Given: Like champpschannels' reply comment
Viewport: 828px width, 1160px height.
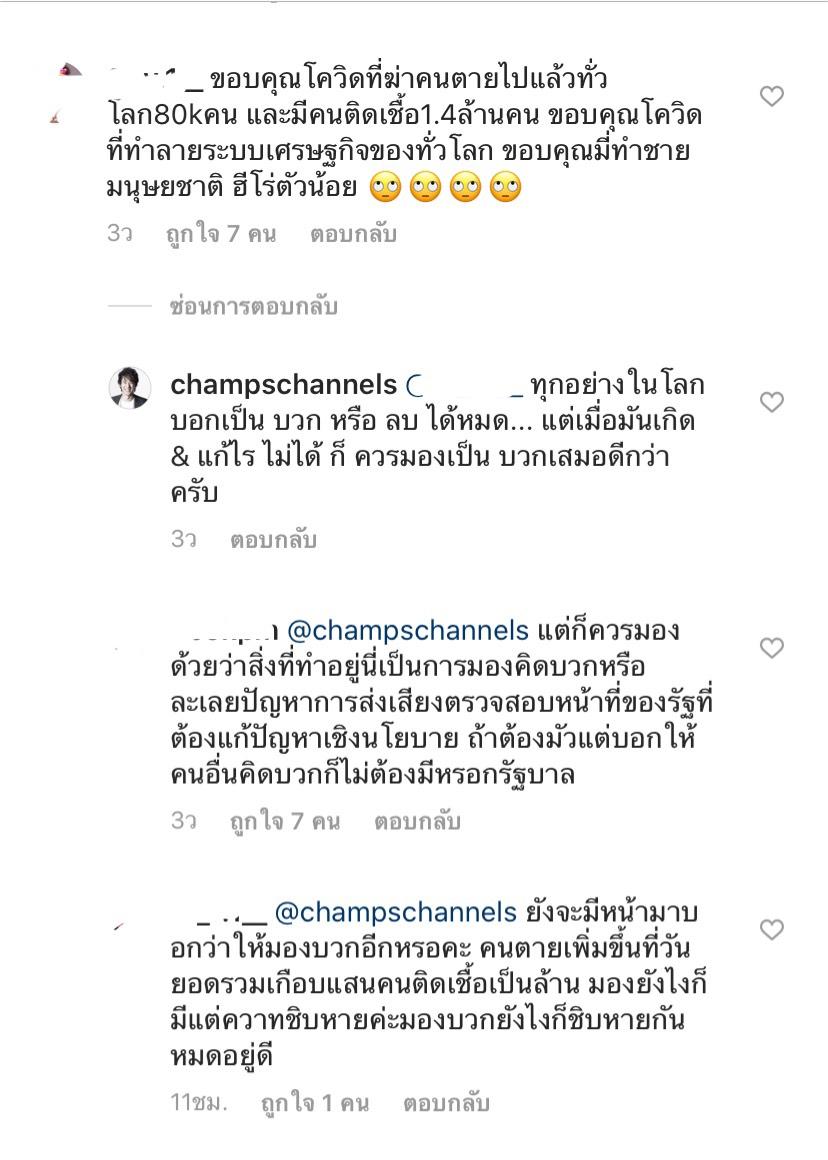Looking at the screenshot, I should click(x=772, y=402).
